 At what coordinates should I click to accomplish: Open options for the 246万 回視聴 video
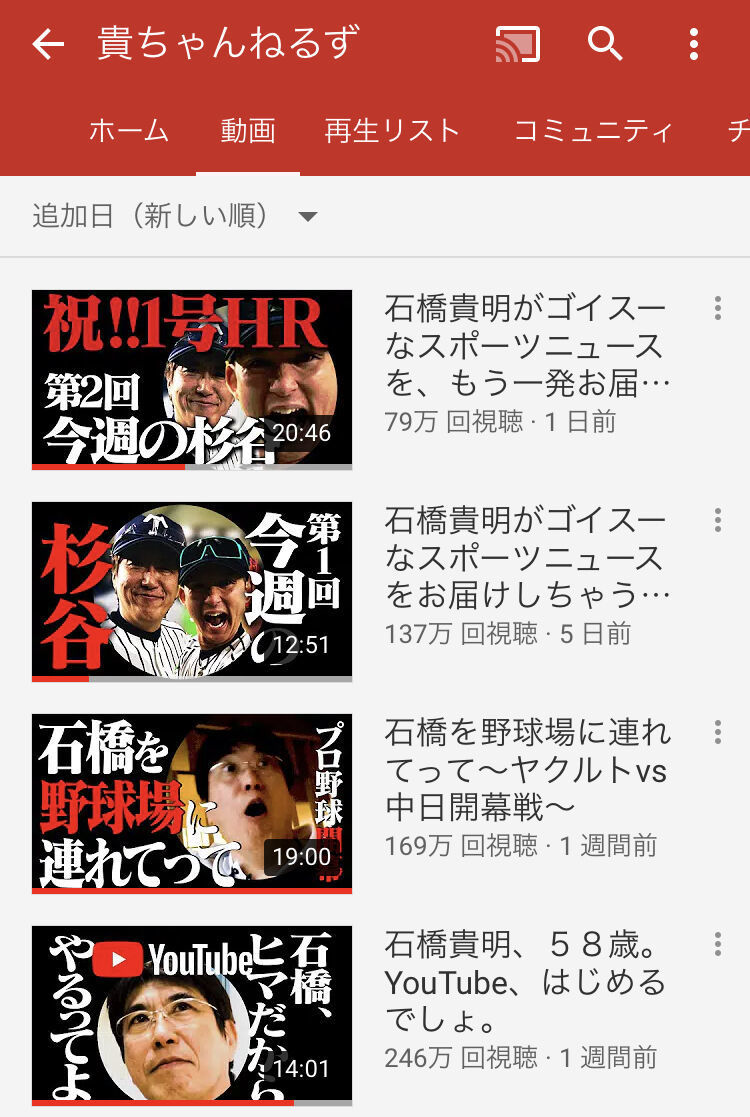click(717, 944)
